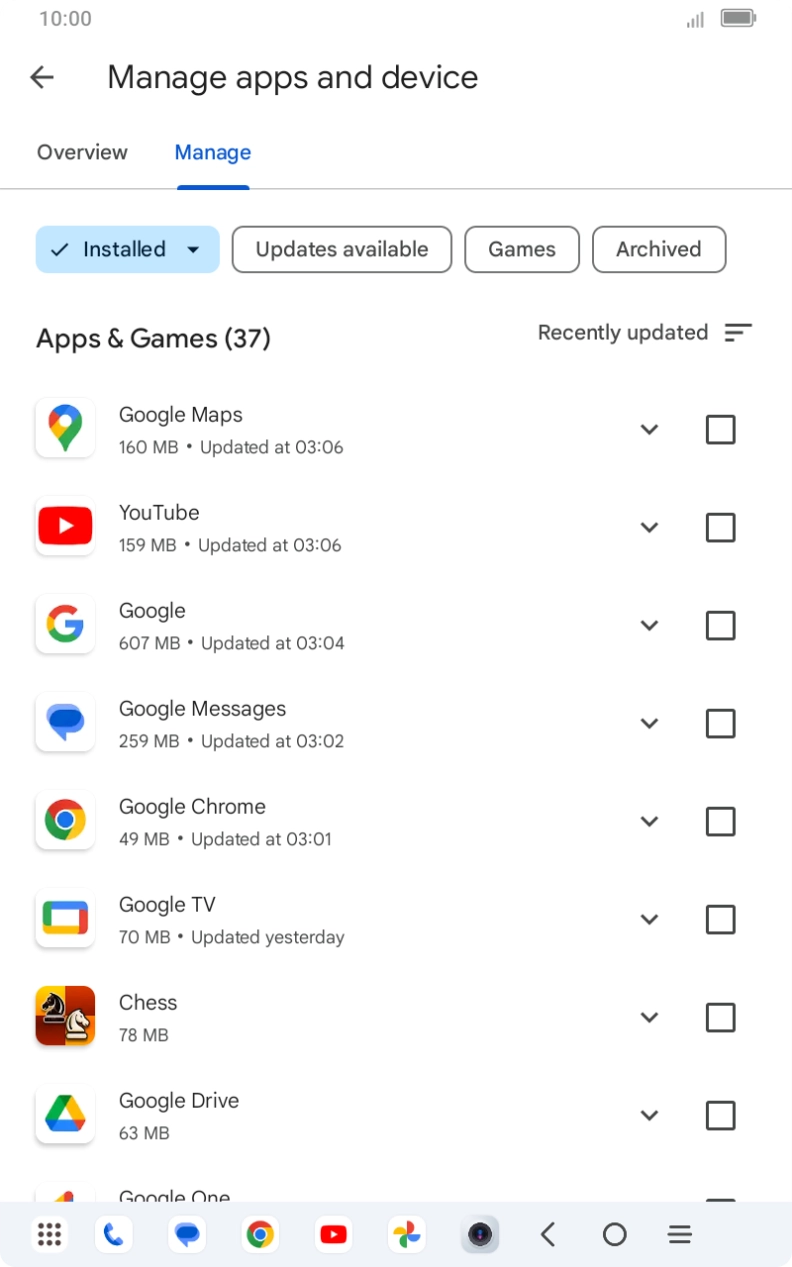Expand details for Google TV
Screen dimensions: 792x1267
(649, 919)
